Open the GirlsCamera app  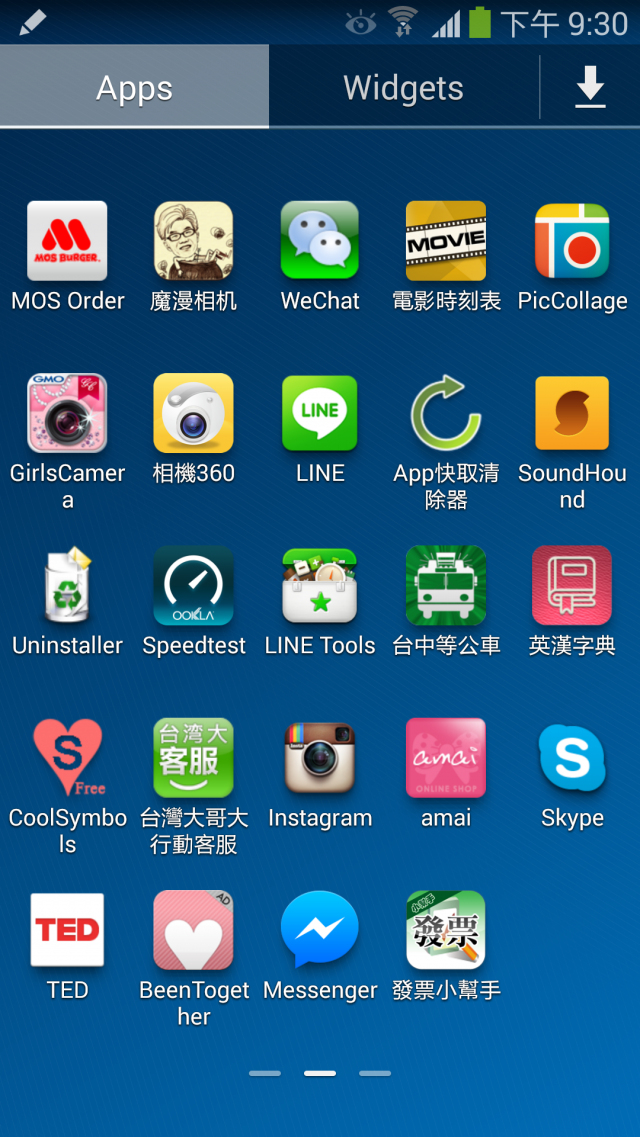tap(67, 413)
